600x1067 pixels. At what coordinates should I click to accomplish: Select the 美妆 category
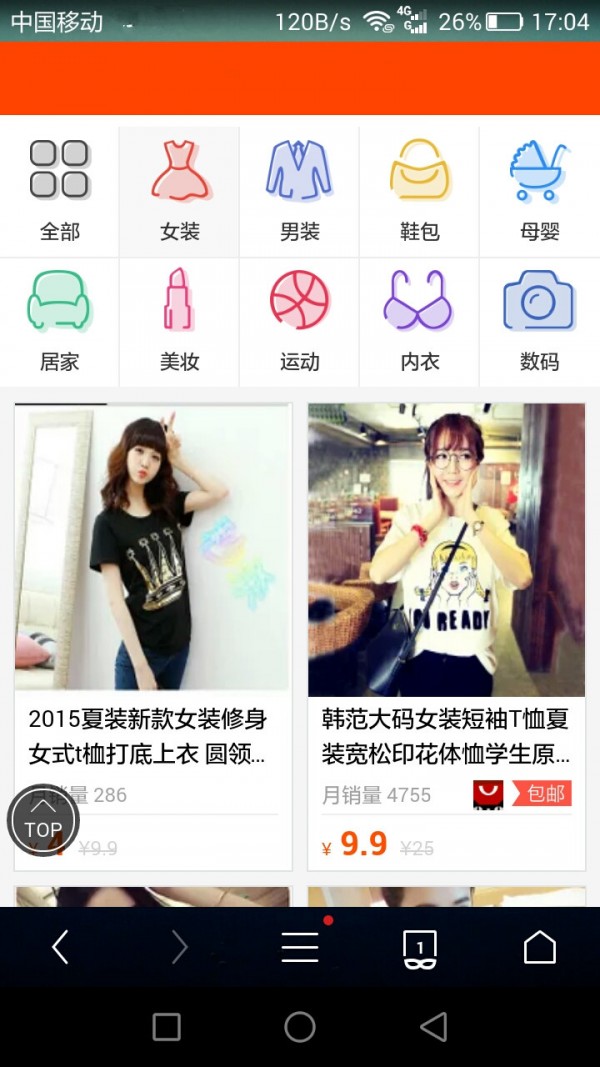180,320
